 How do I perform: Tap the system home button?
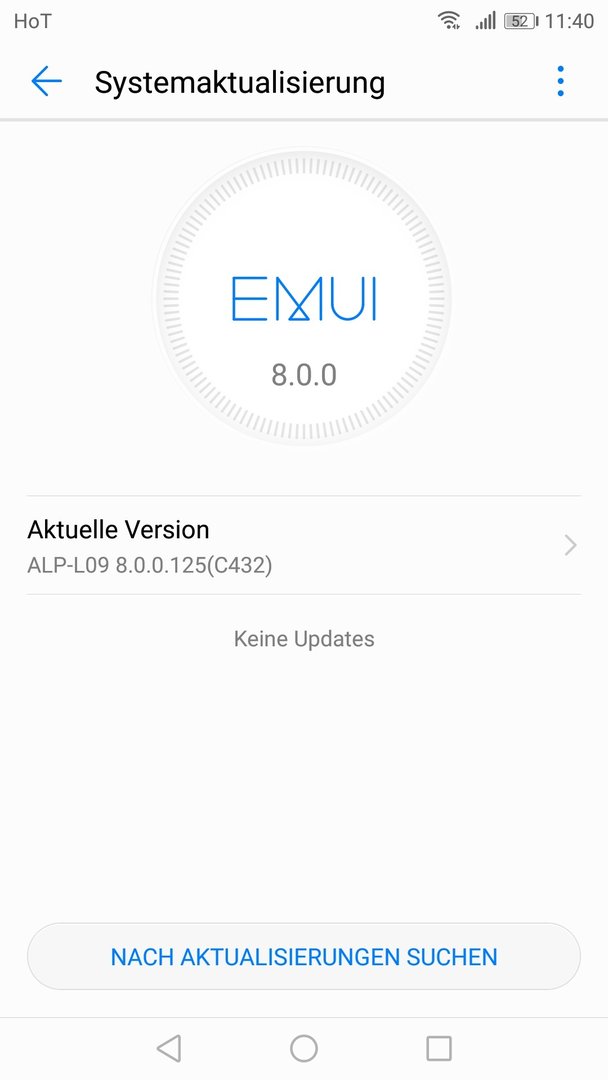304,1048
